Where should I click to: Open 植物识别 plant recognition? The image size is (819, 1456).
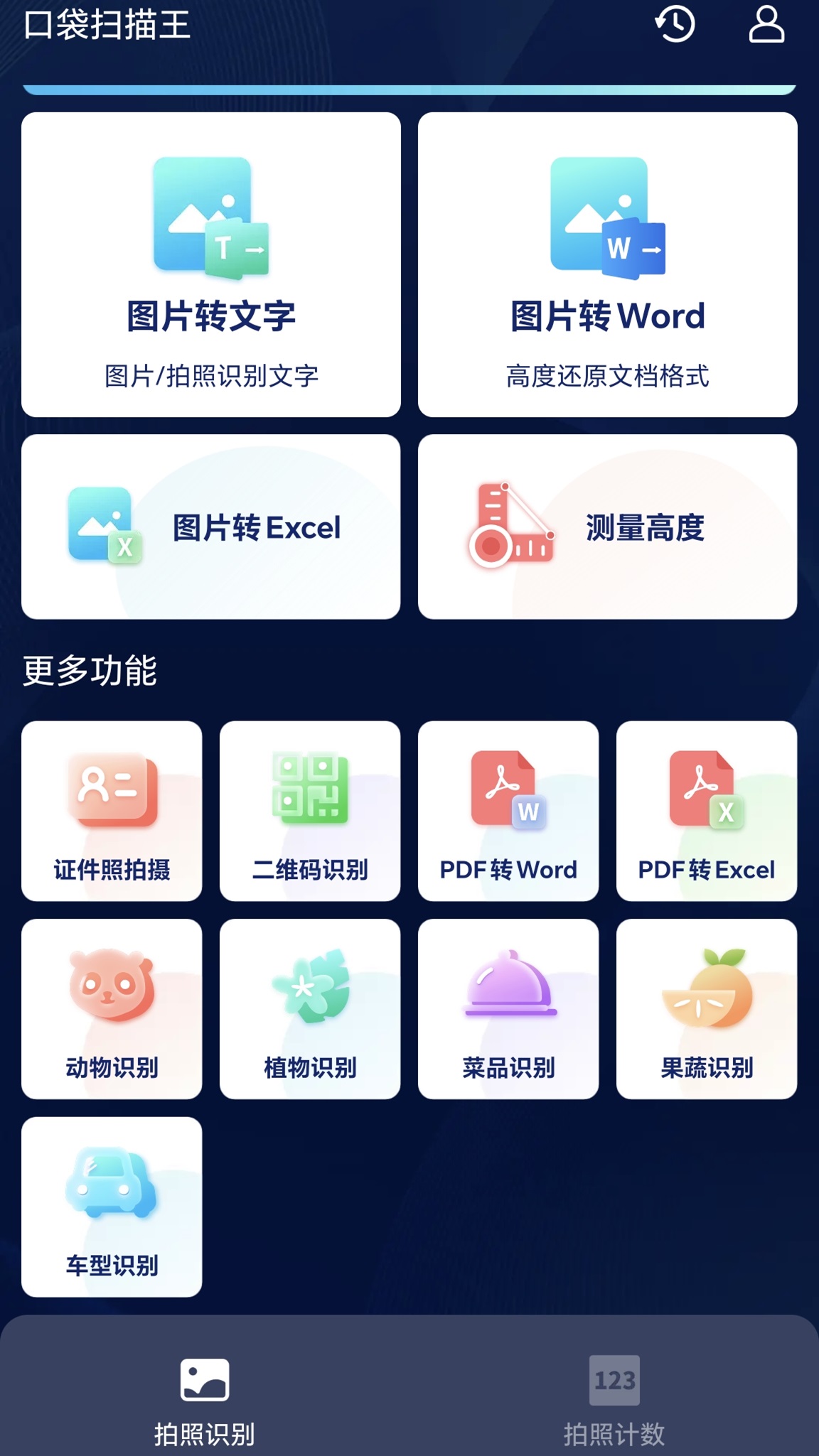(x=309, y=1009)
